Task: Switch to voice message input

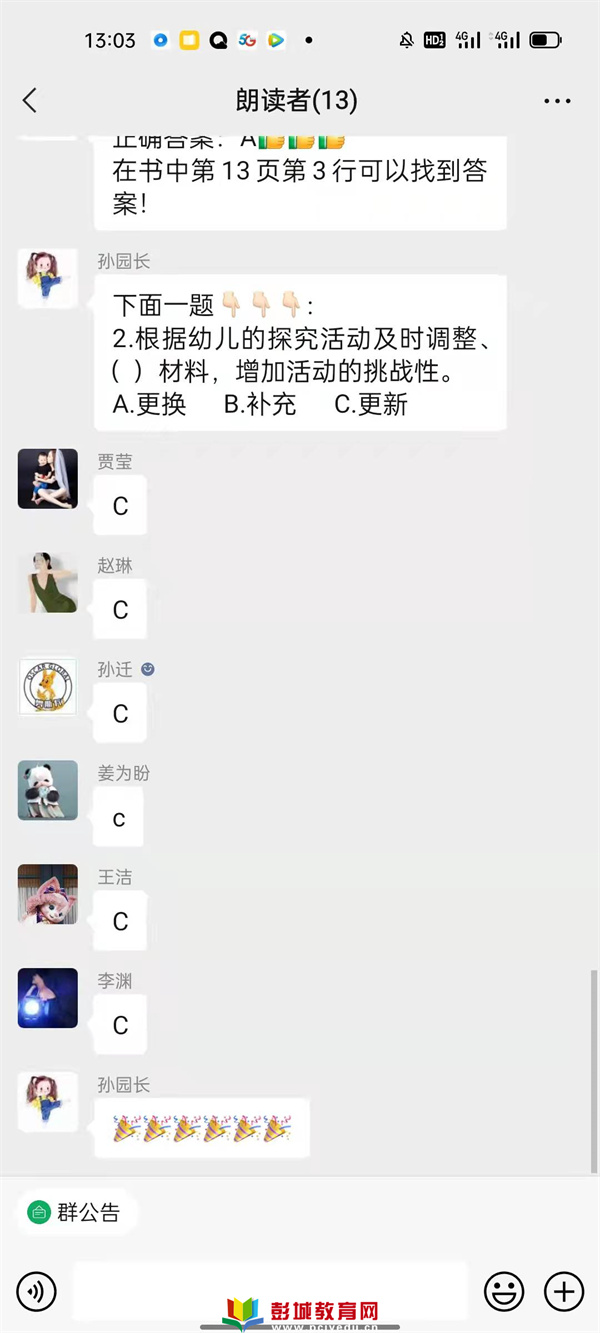Action: coord(37,1292)
